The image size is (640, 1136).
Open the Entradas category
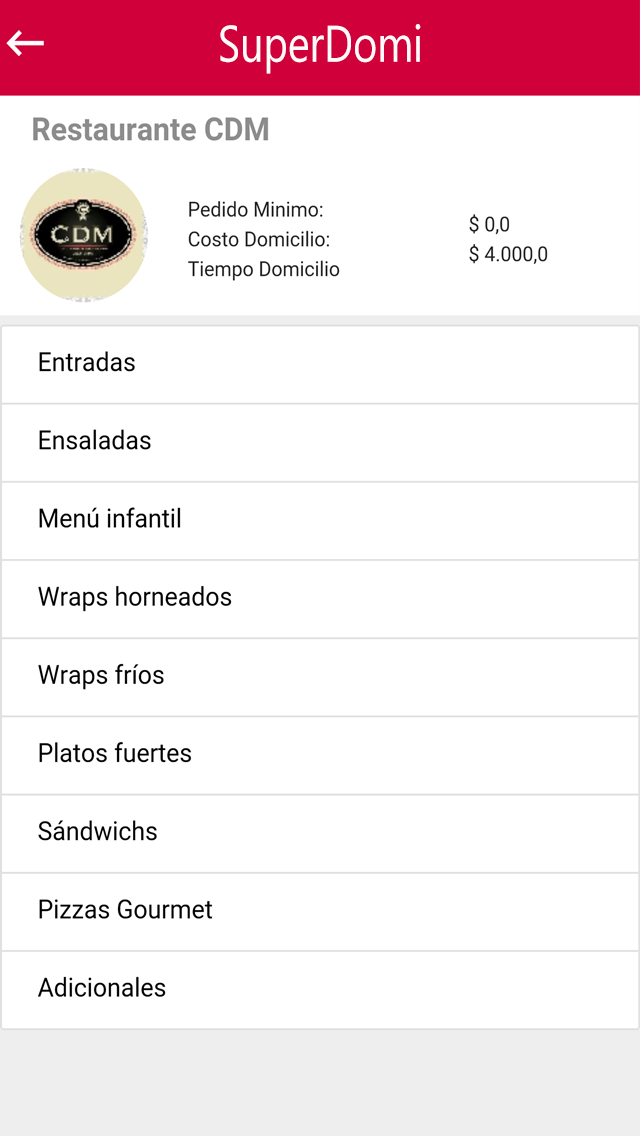320,364
